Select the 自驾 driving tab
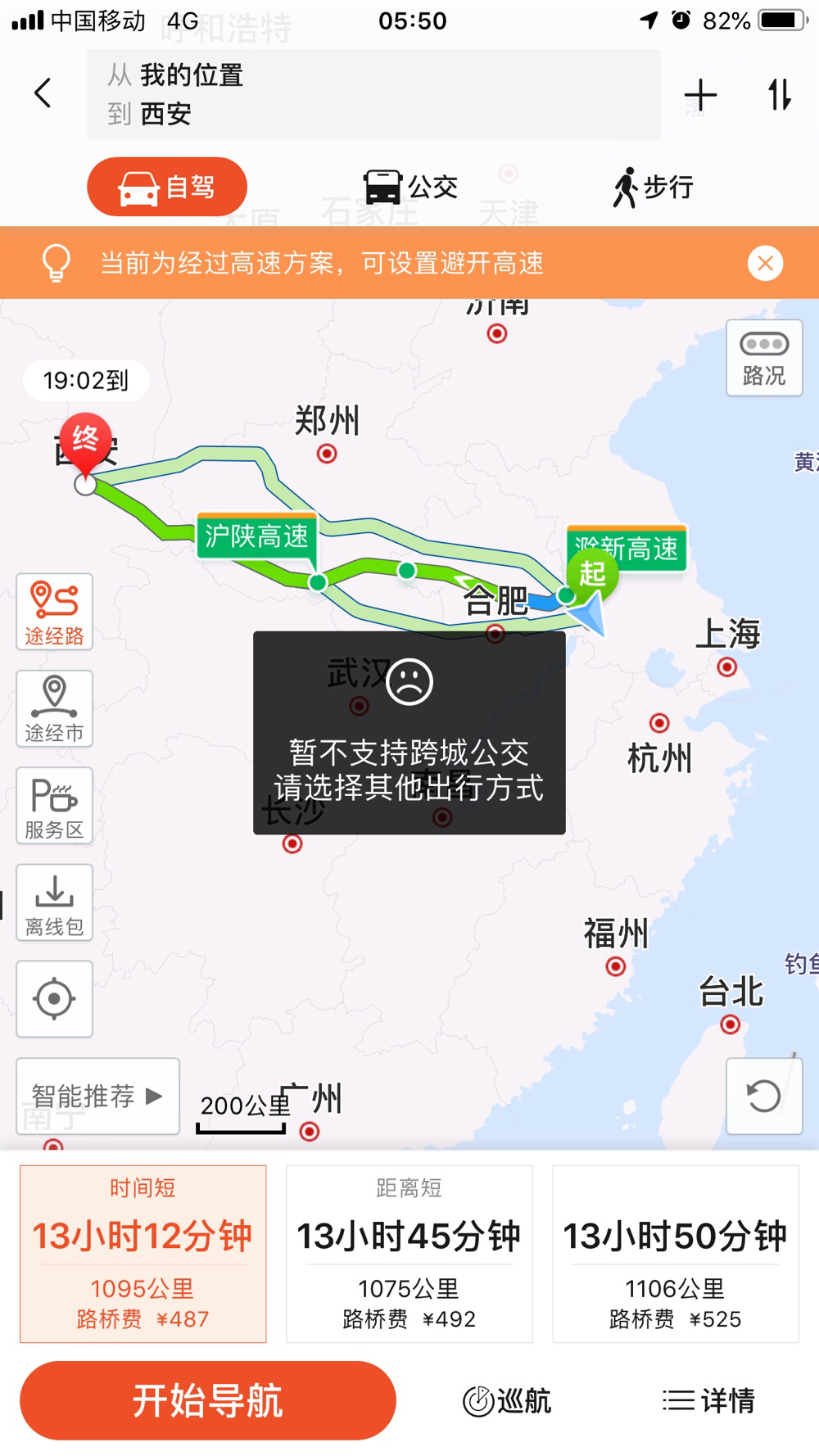This screenshot has width=819, height=1456. 167,187
